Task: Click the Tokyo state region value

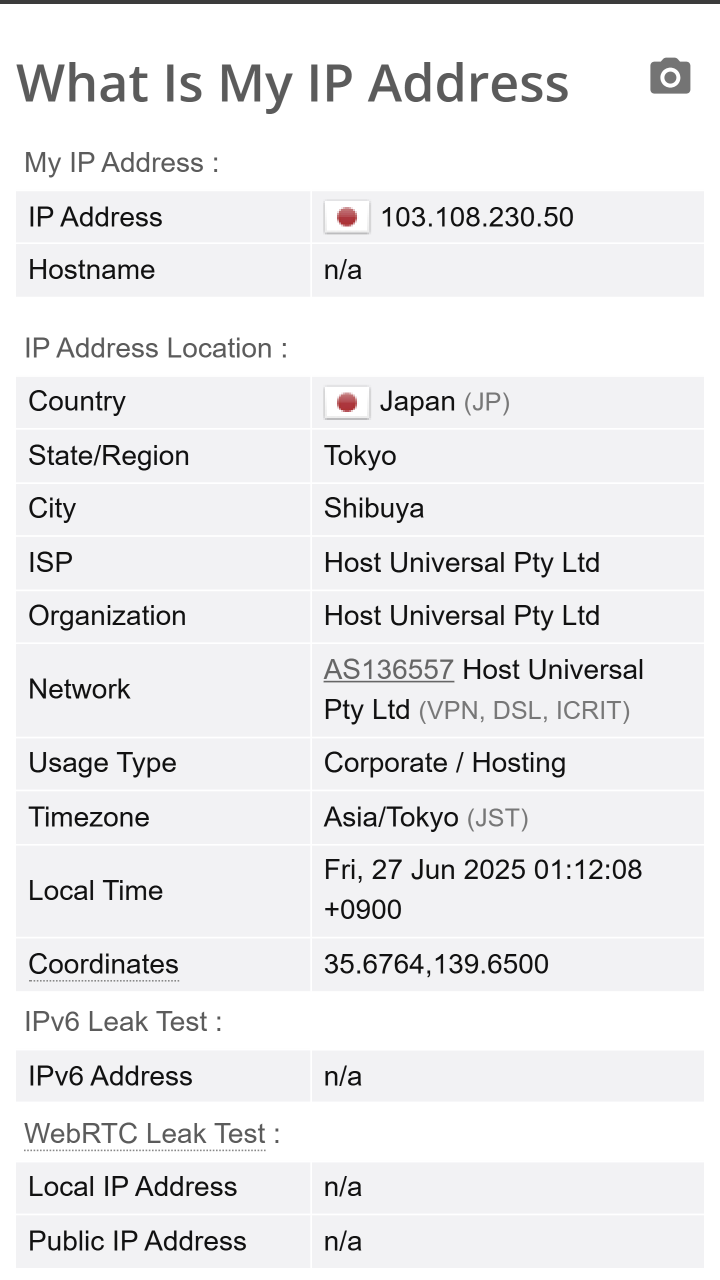Action: click(360, 455)
